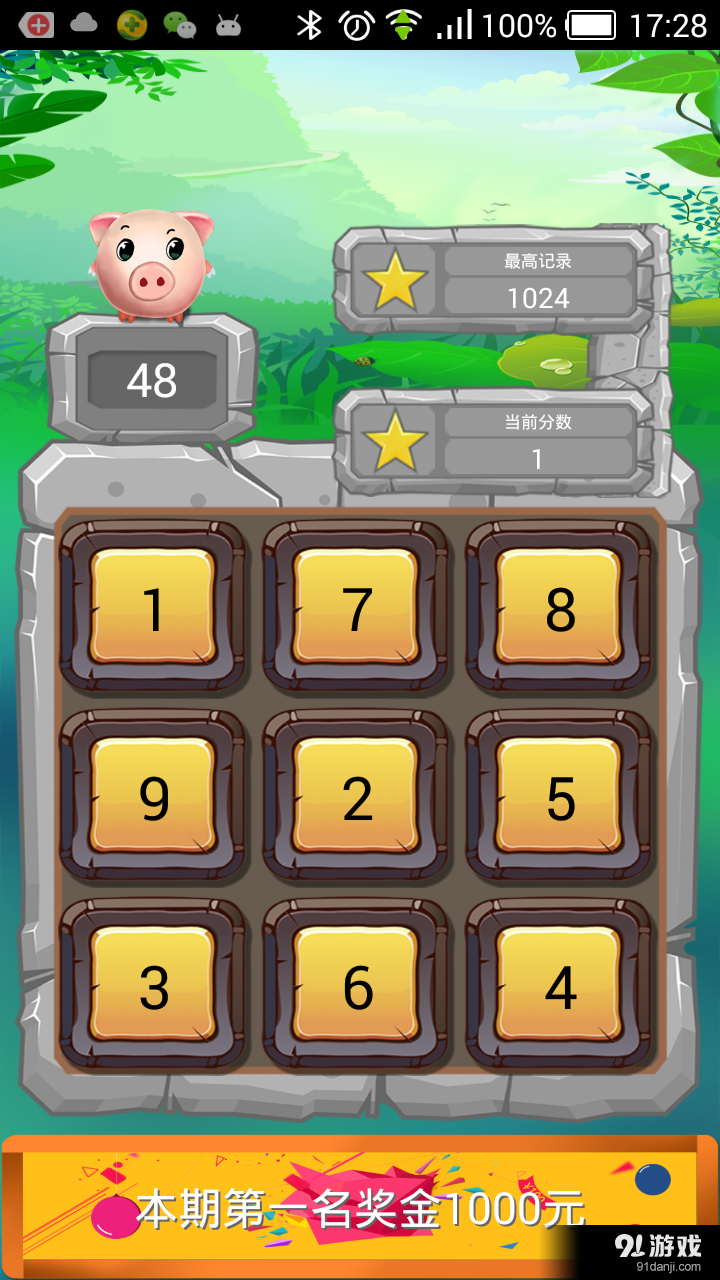The image size is (720, 1280).
Task: Hit the number 4 tile
Action: pyautogui.click(x=560, y=986)
